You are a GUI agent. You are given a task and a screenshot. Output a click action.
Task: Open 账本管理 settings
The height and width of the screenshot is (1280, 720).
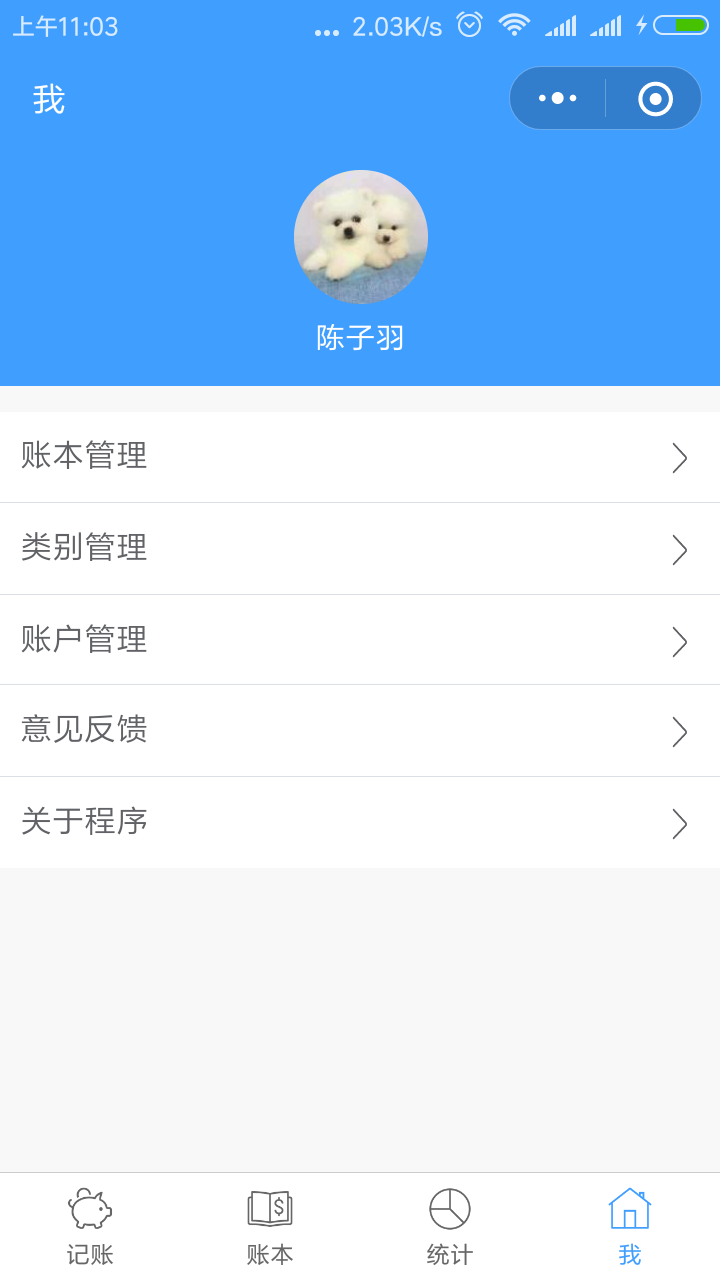[360, 457]
